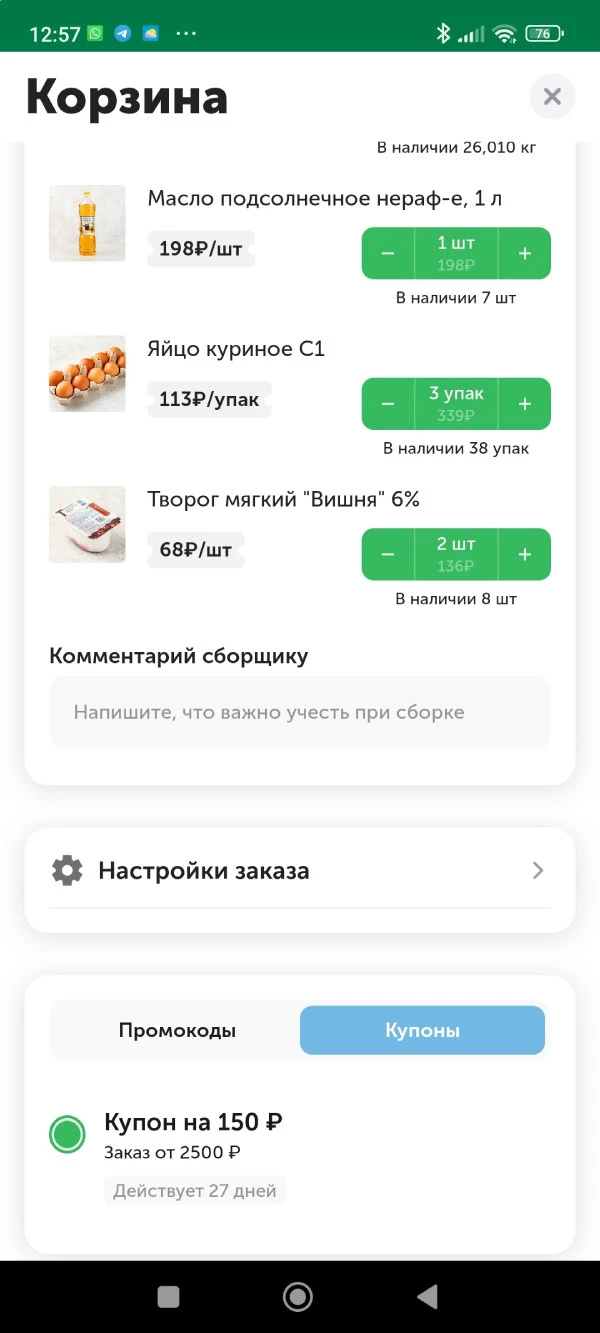The height and width of the screenshot is (1333, 600).
Task: Open Настройки заказа settings
Action: pyautogui.click(x=300, y=871)
